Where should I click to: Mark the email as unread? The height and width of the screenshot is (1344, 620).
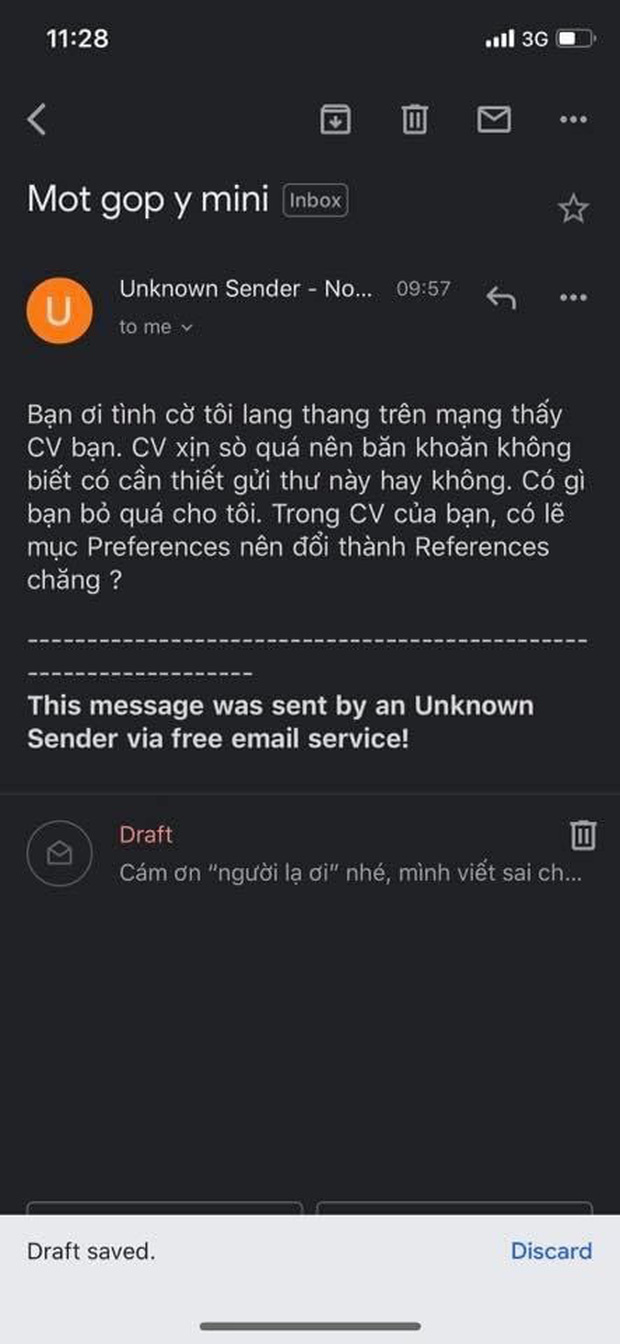pos(493,120)
